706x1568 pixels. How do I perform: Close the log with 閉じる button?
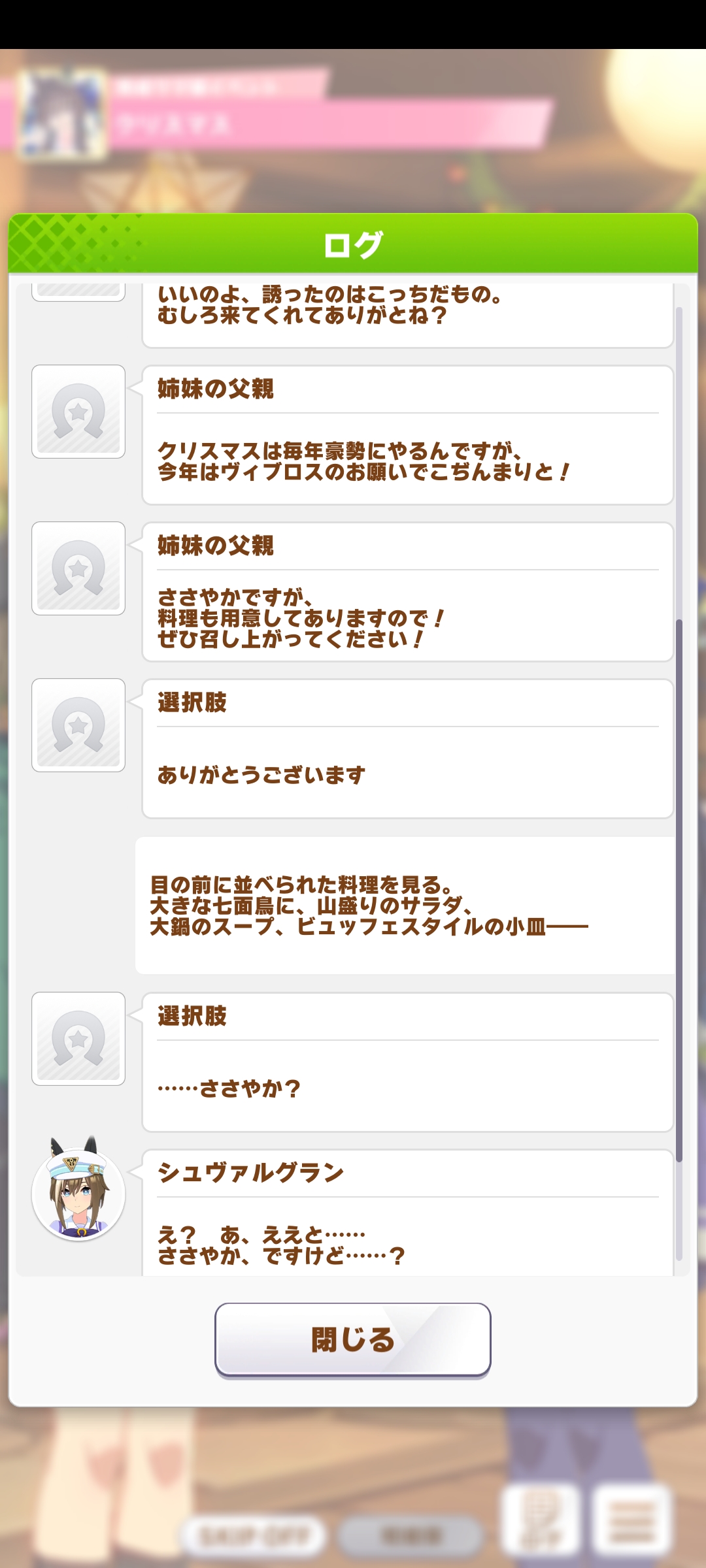[x=352, y=1339]
